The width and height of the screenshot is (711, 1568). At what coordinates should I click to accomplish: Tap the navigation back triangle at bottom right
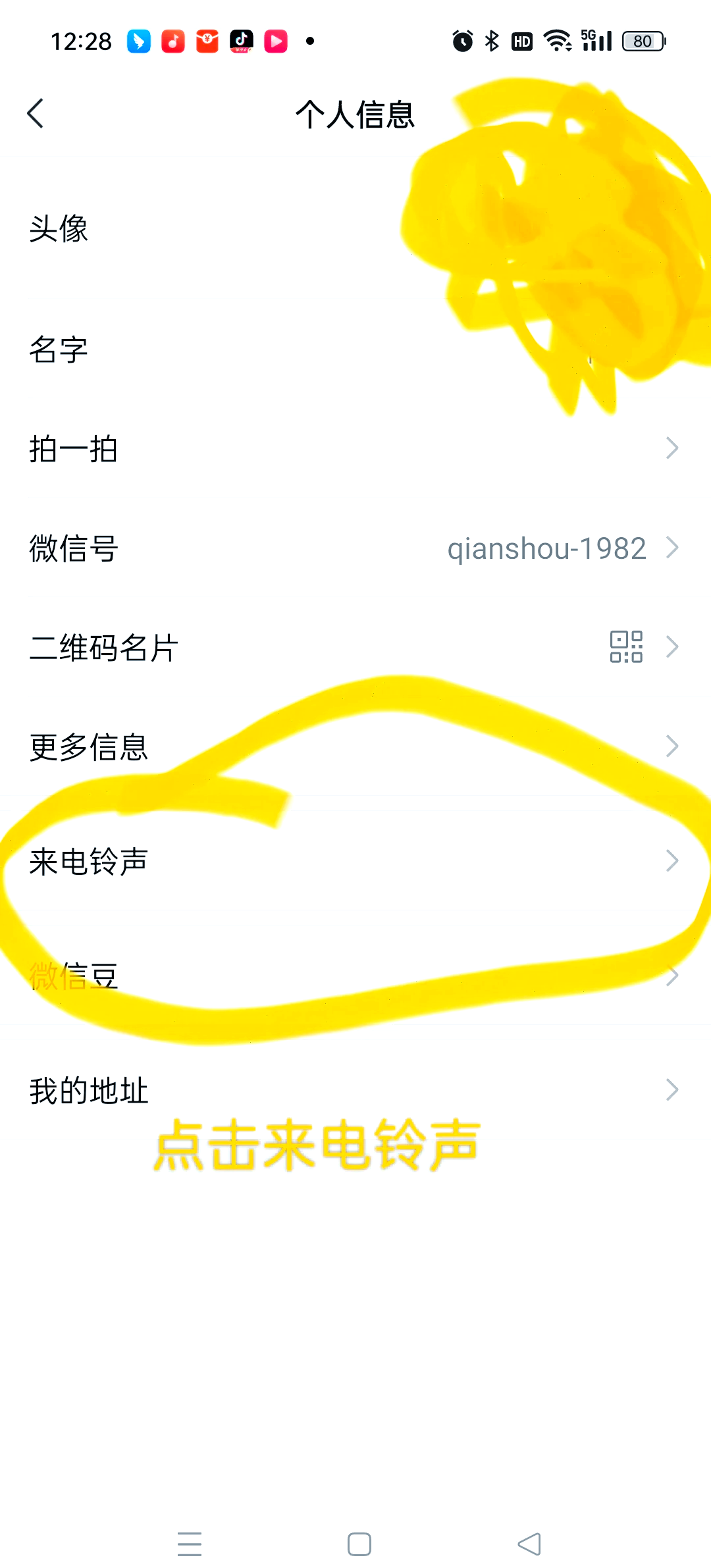(527, 1544)
